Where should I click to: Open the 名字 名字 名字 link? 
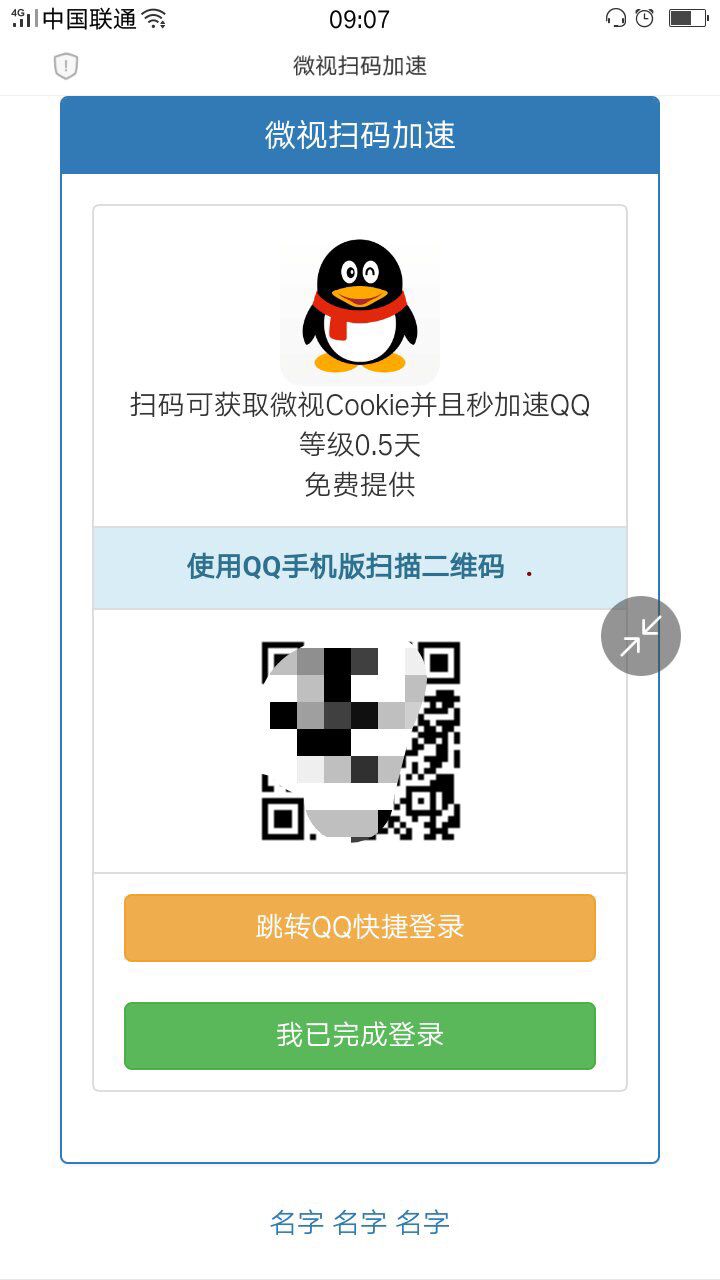coord(360,1222)
